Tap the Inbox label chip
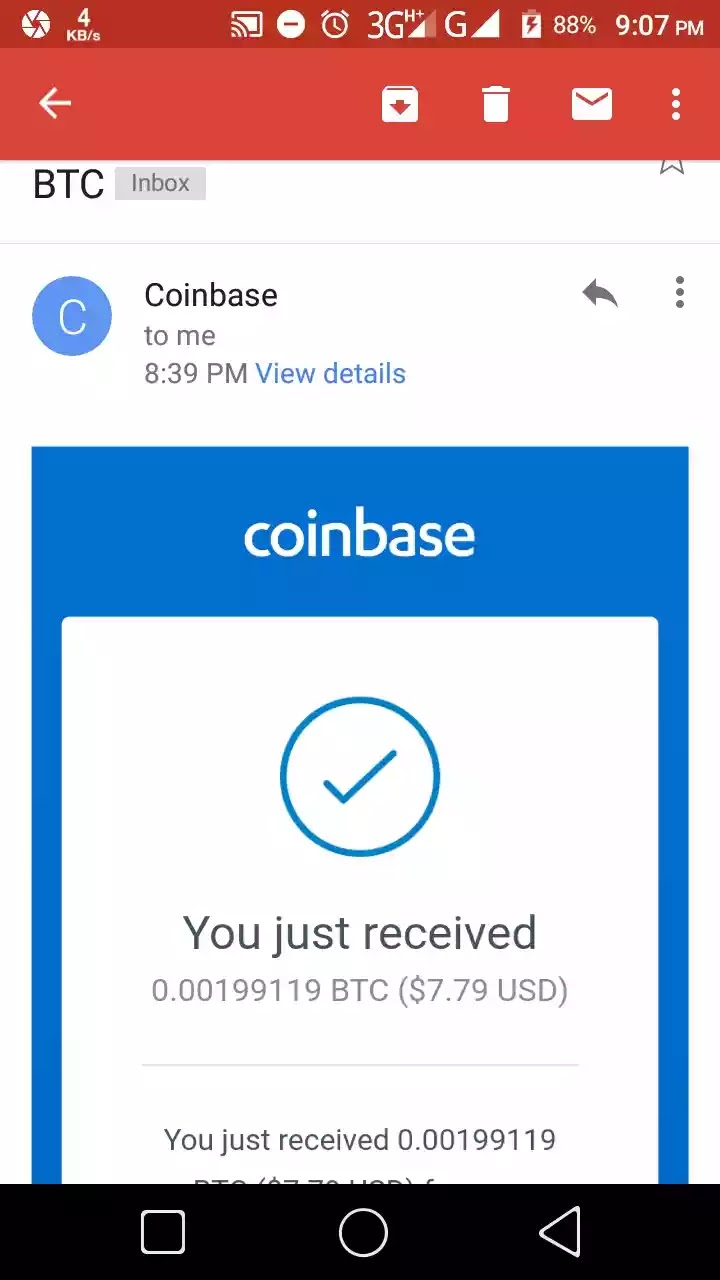 pyautogui.click(x=160, y=183)
